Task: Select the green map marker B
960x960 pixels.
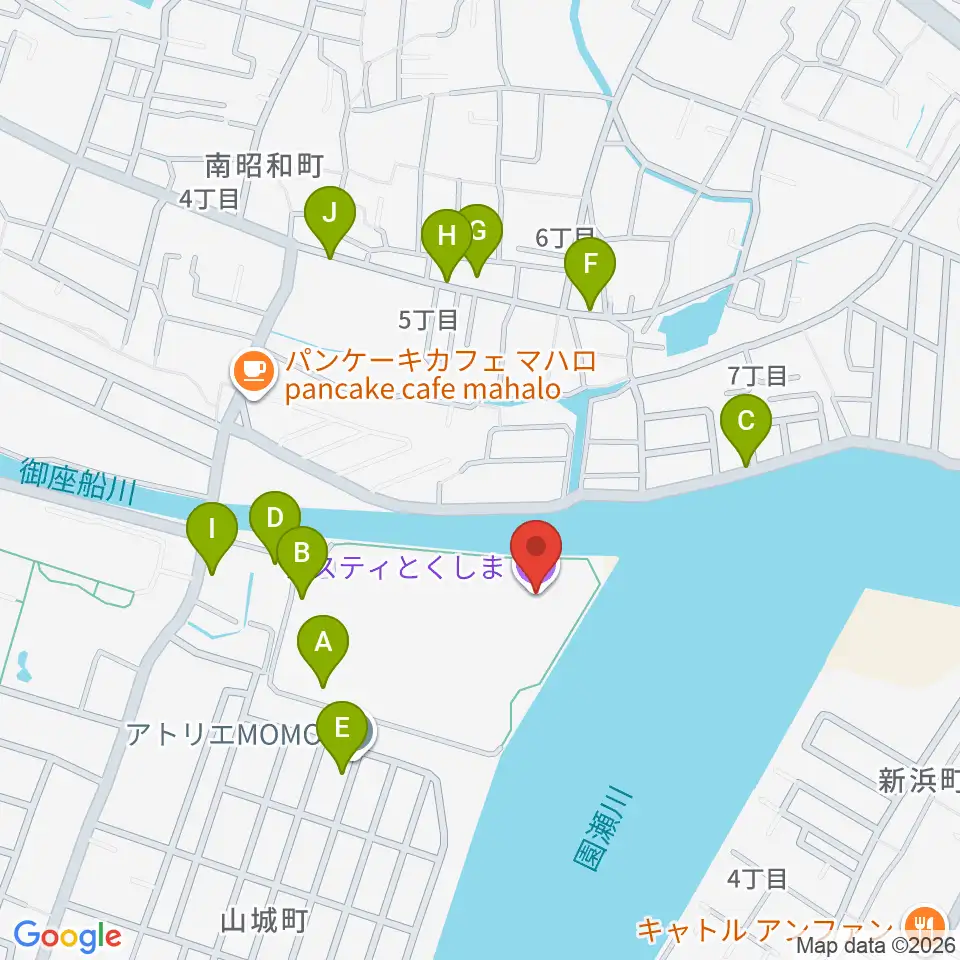Action: 301,561
